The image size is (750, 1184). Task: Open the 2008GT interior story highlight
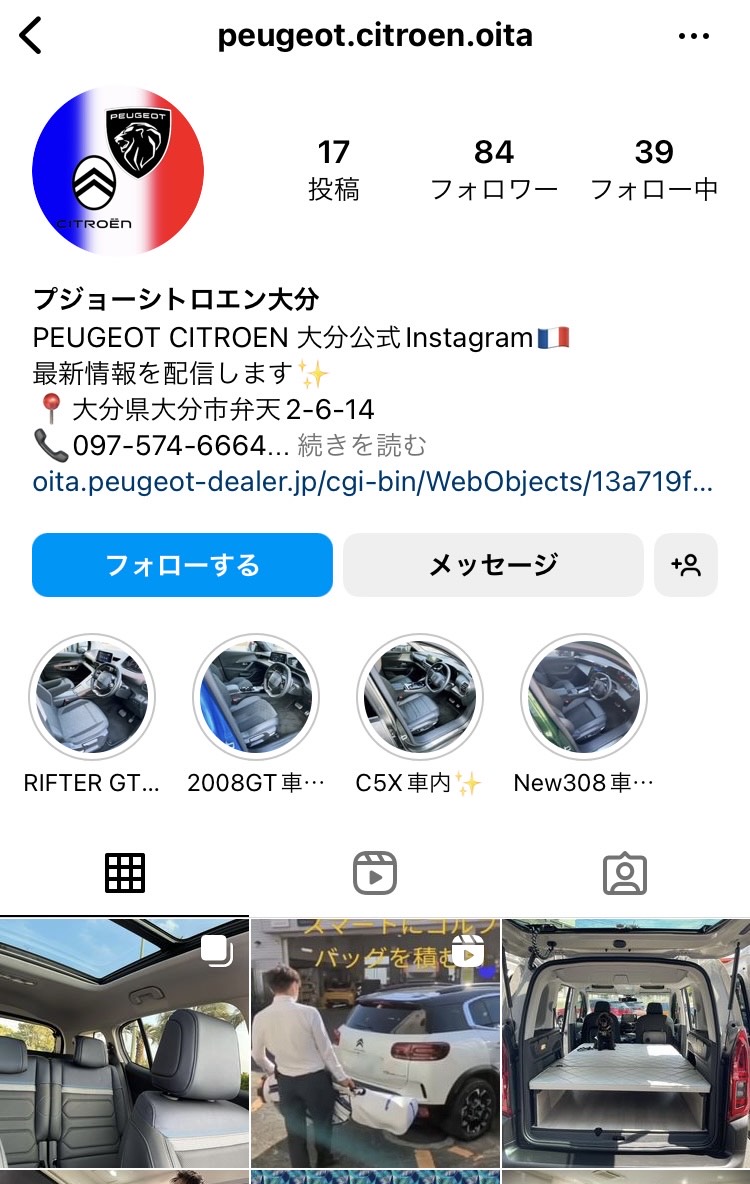click(255, 697)
